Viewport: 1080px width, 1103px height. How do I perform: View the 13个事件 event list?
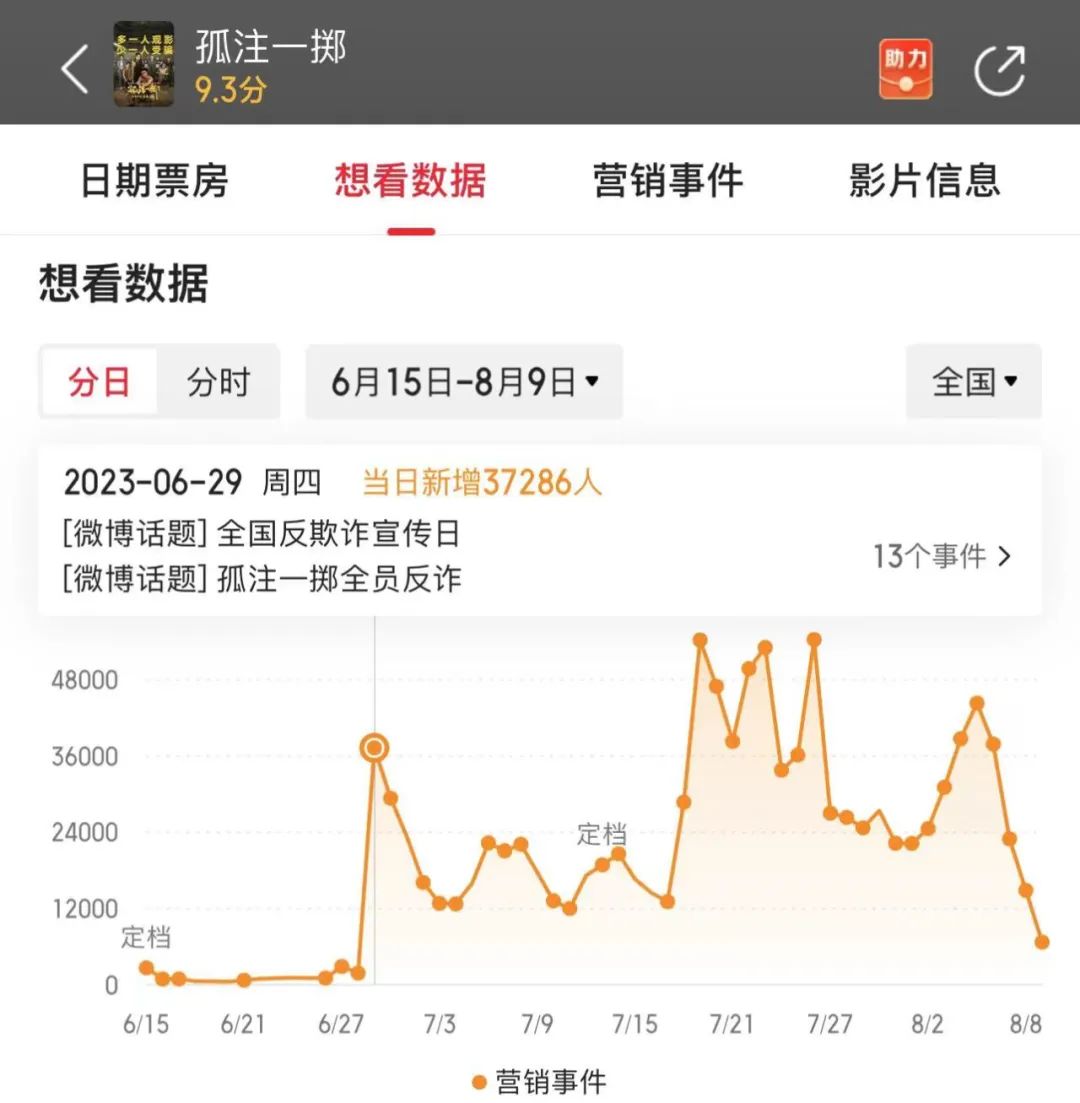pos(942,556)
